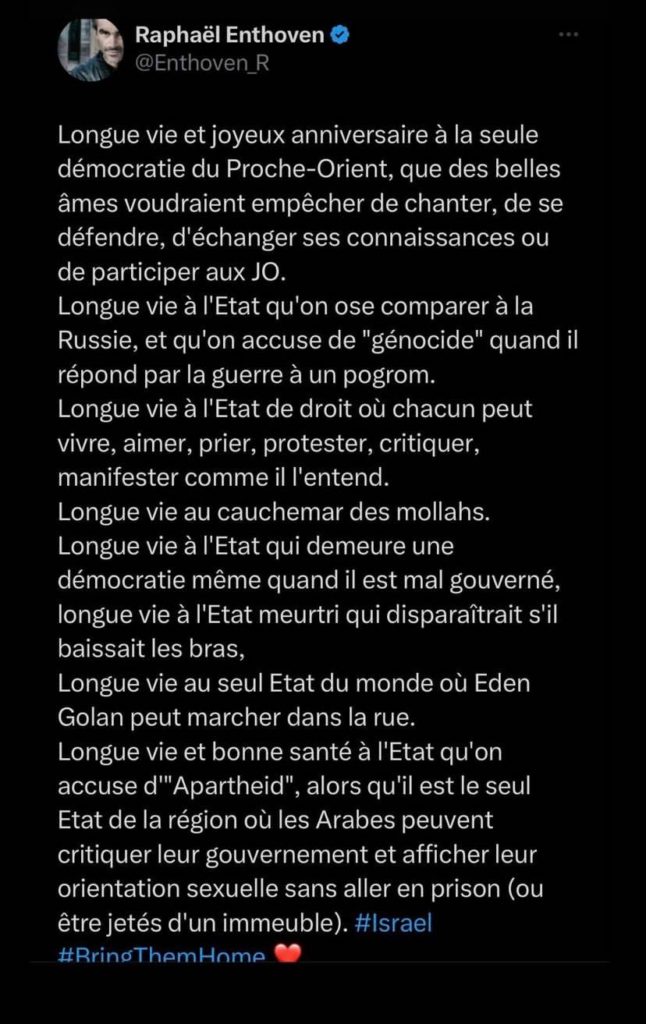Open the tweet's overflow menu
This screenshot has width=646, height=1024.
click(568, 34)
